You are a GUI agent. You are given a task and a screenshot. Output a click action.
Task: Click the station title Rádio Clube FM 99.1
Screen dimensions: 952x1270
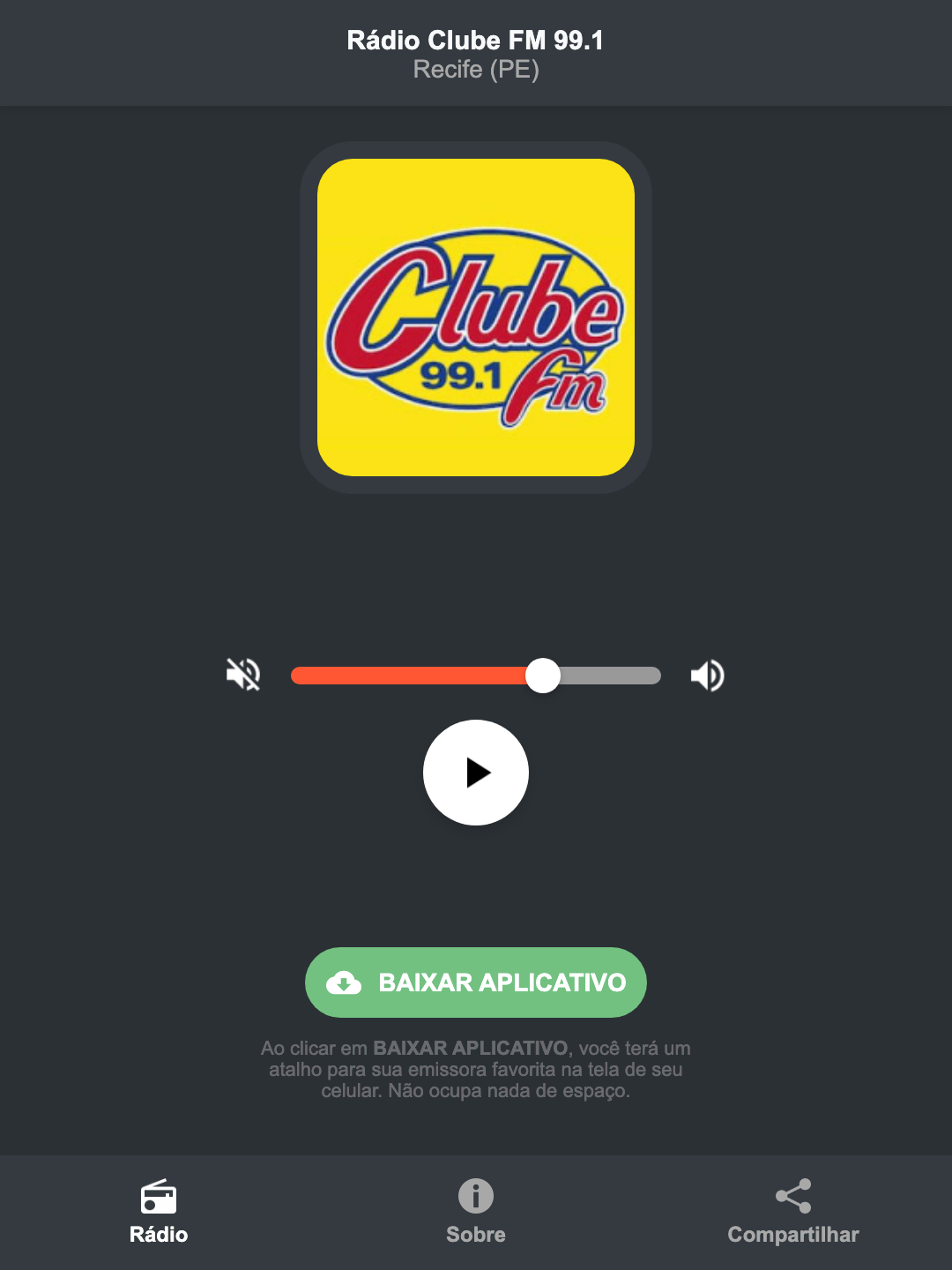coord(475,40)
